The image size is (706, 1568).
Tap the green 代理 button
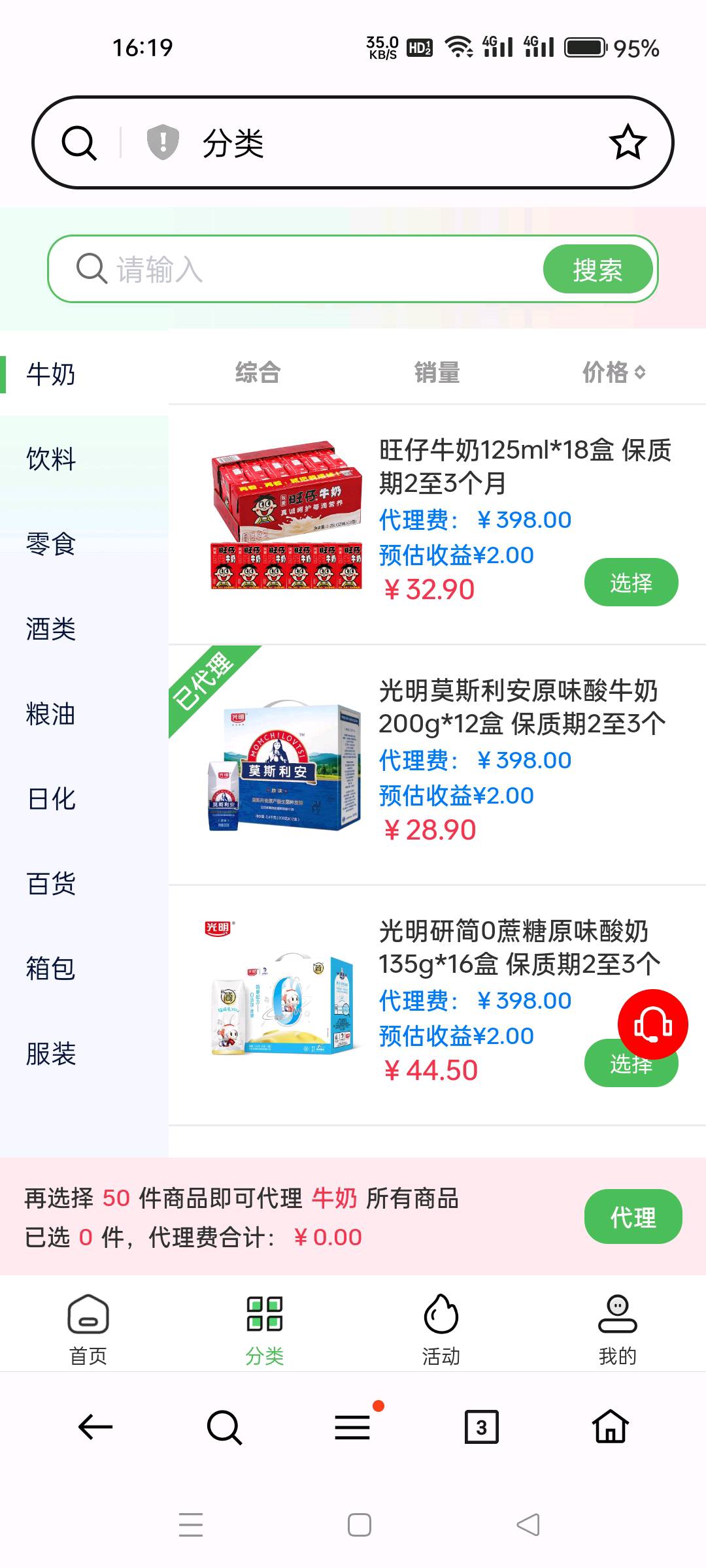point(632,1217)
